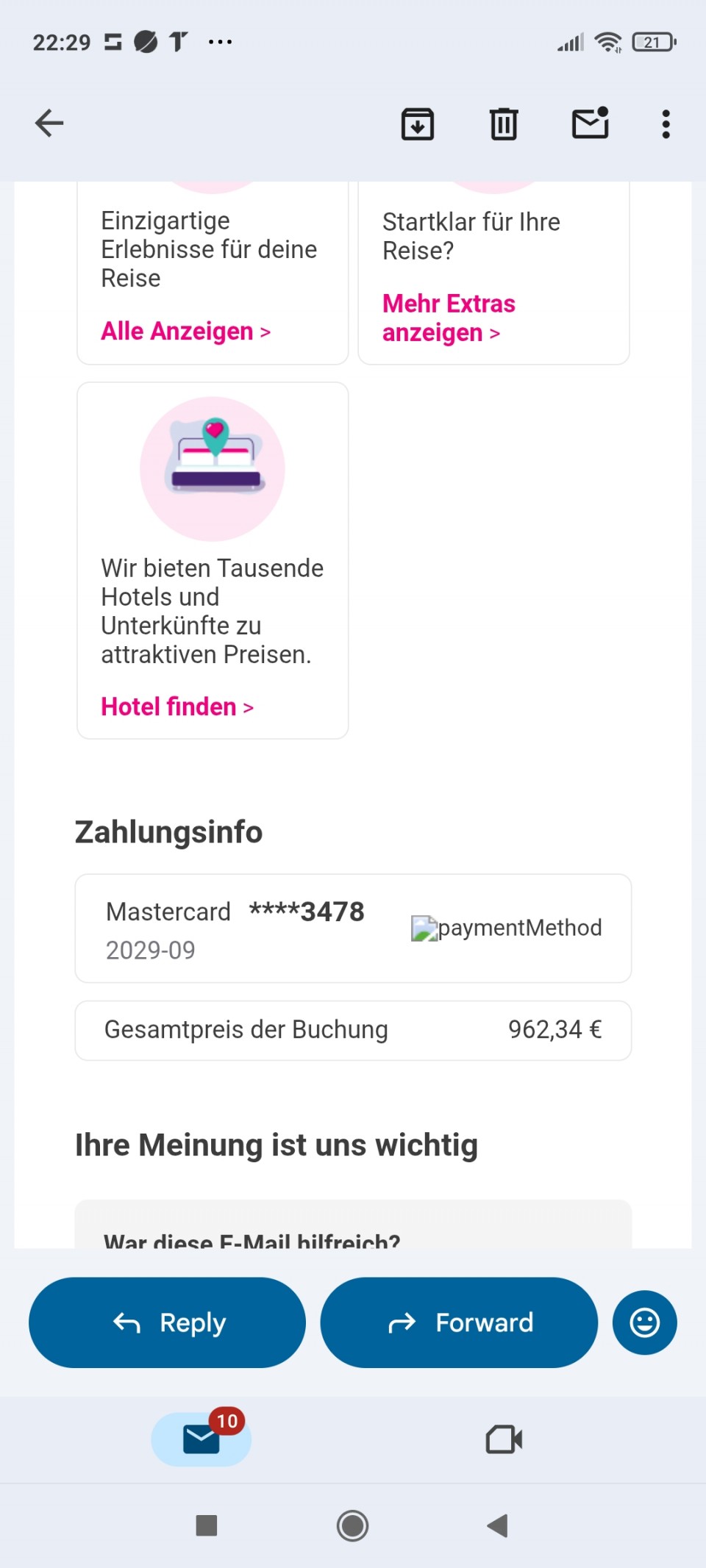Image resolution: width=706 pixels, height=1568 pixels.
Task: Switch to the Meet video tab
Action: 504,1439
